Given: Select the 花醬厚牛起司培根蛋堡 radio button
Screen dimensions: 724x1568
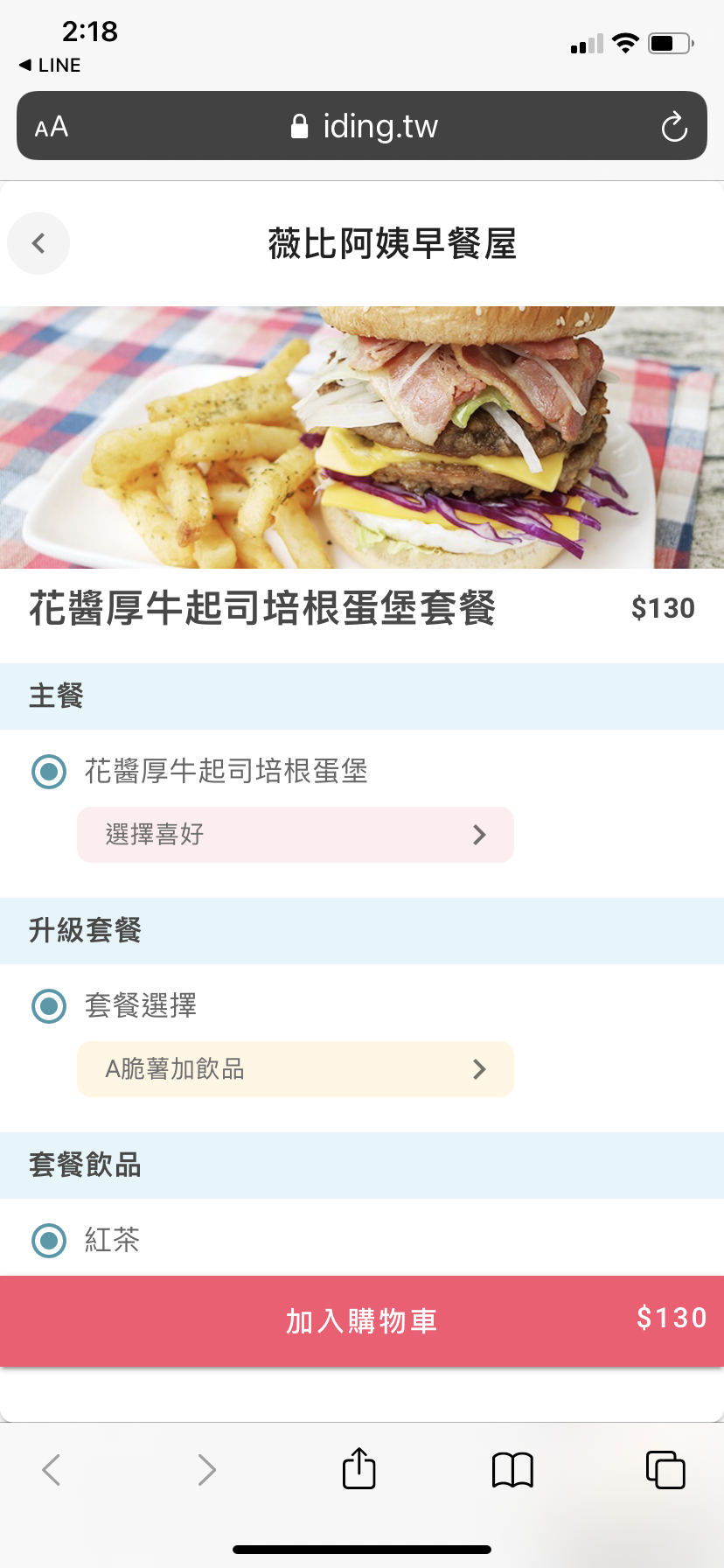Looking at the screenshot, I should [x=49, y=771].
